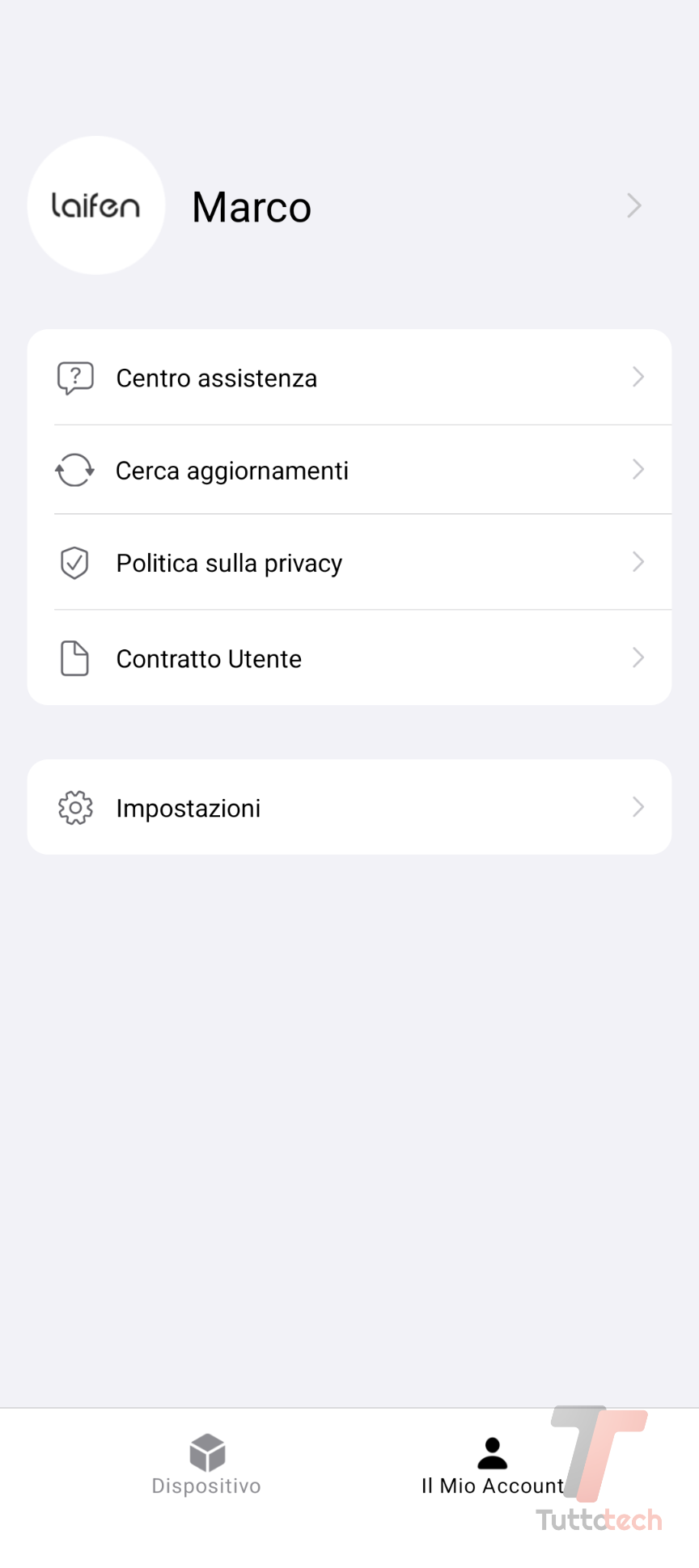Screen dimensions: 699x1568
Task: Go to Impostazioni
Action: click(349, 807)
